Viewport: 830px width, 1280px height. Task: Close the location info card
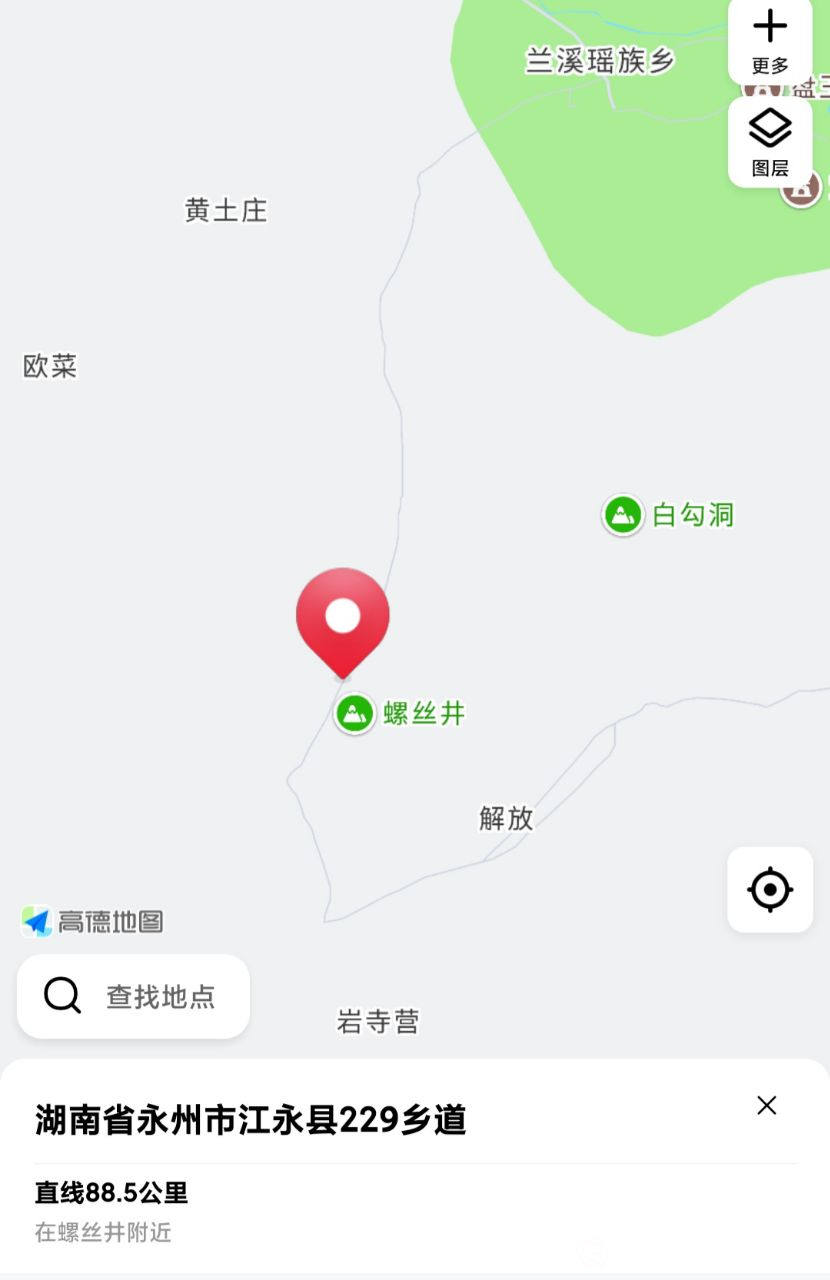766,1105
